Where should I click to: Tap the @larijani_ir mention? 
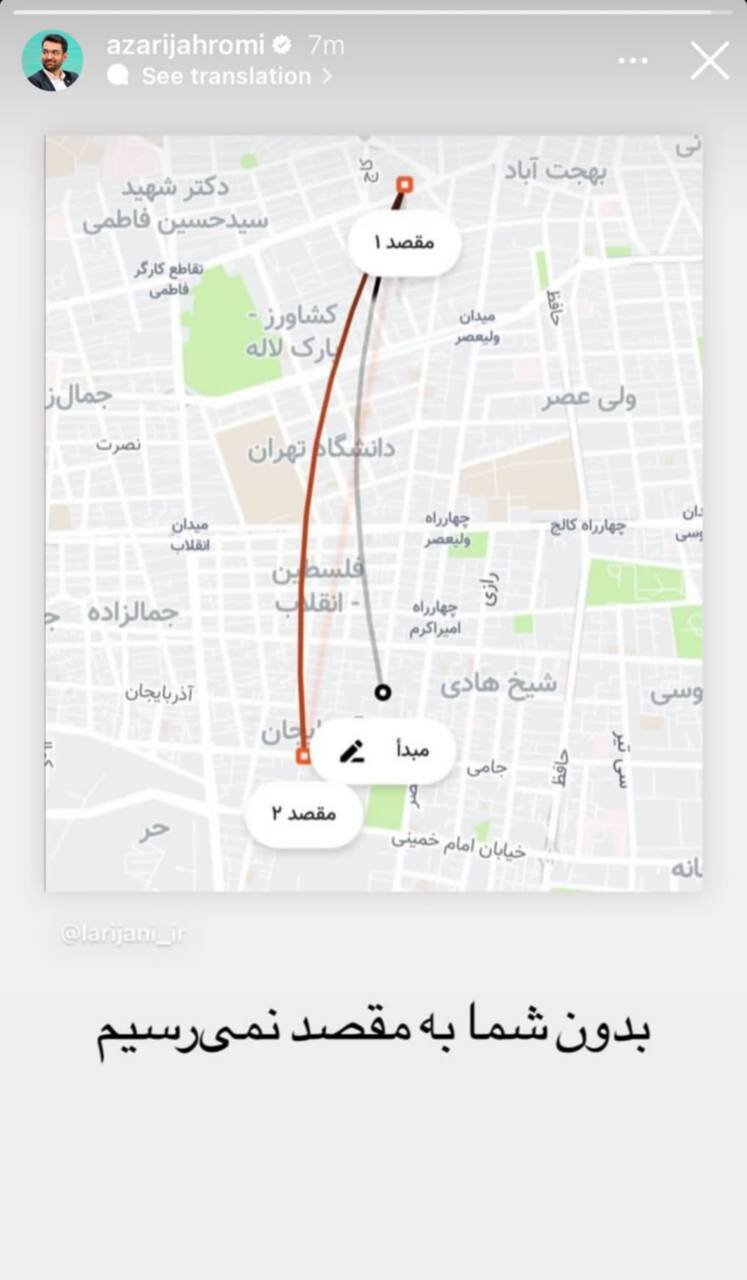(x=125, y=932)
